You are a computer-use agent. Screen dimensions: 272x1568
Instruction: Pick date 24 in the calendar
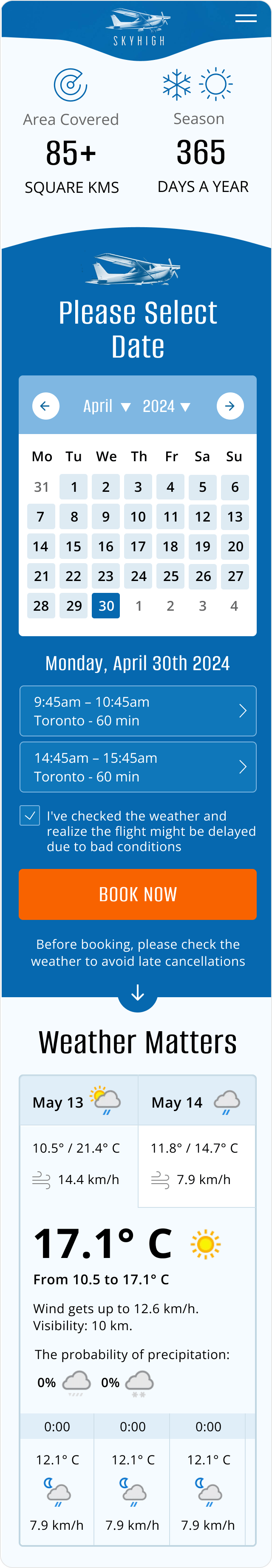pos(138,576)
